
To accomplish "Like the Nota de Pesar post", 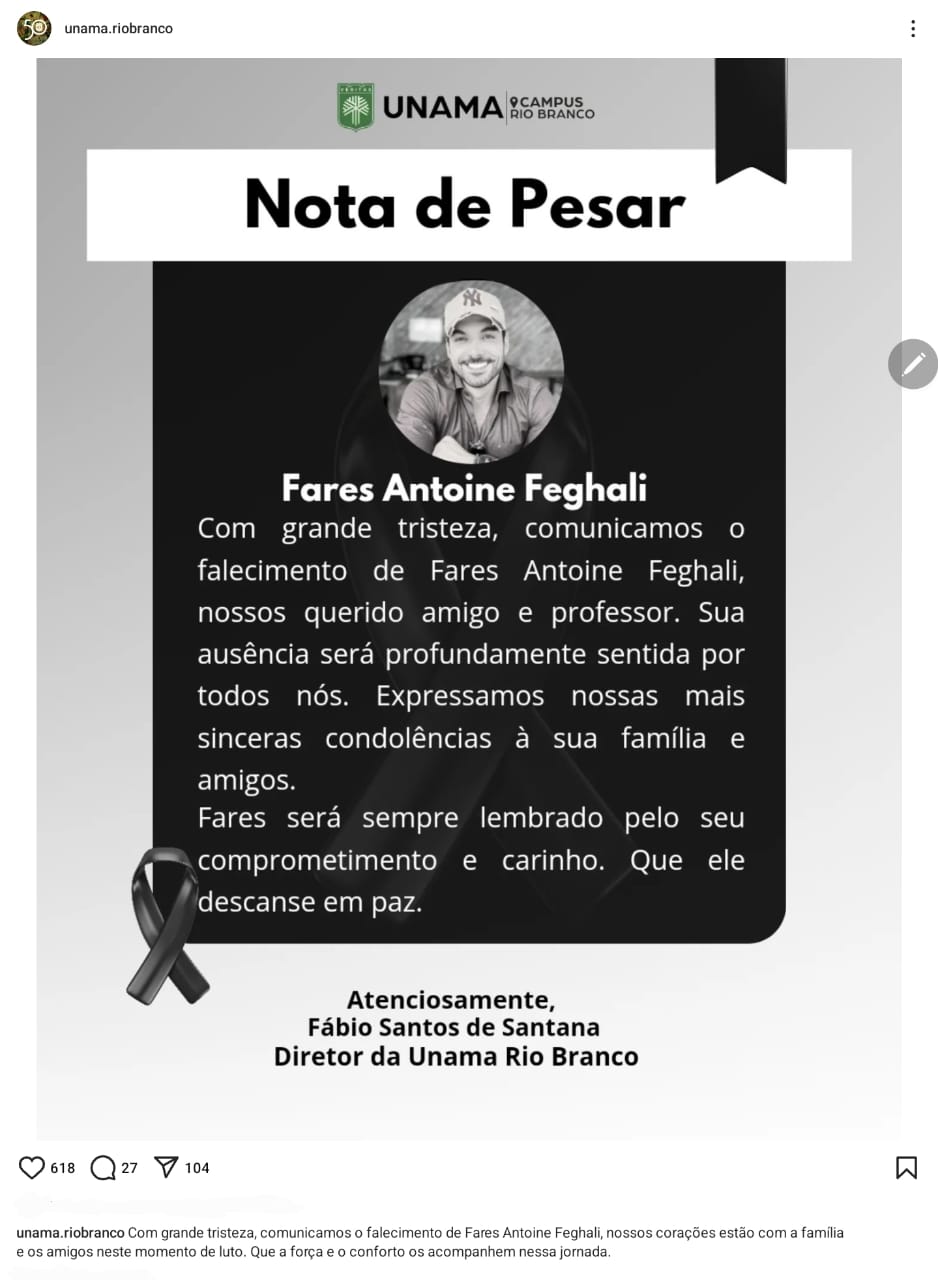I will (x=32, y=1167).
